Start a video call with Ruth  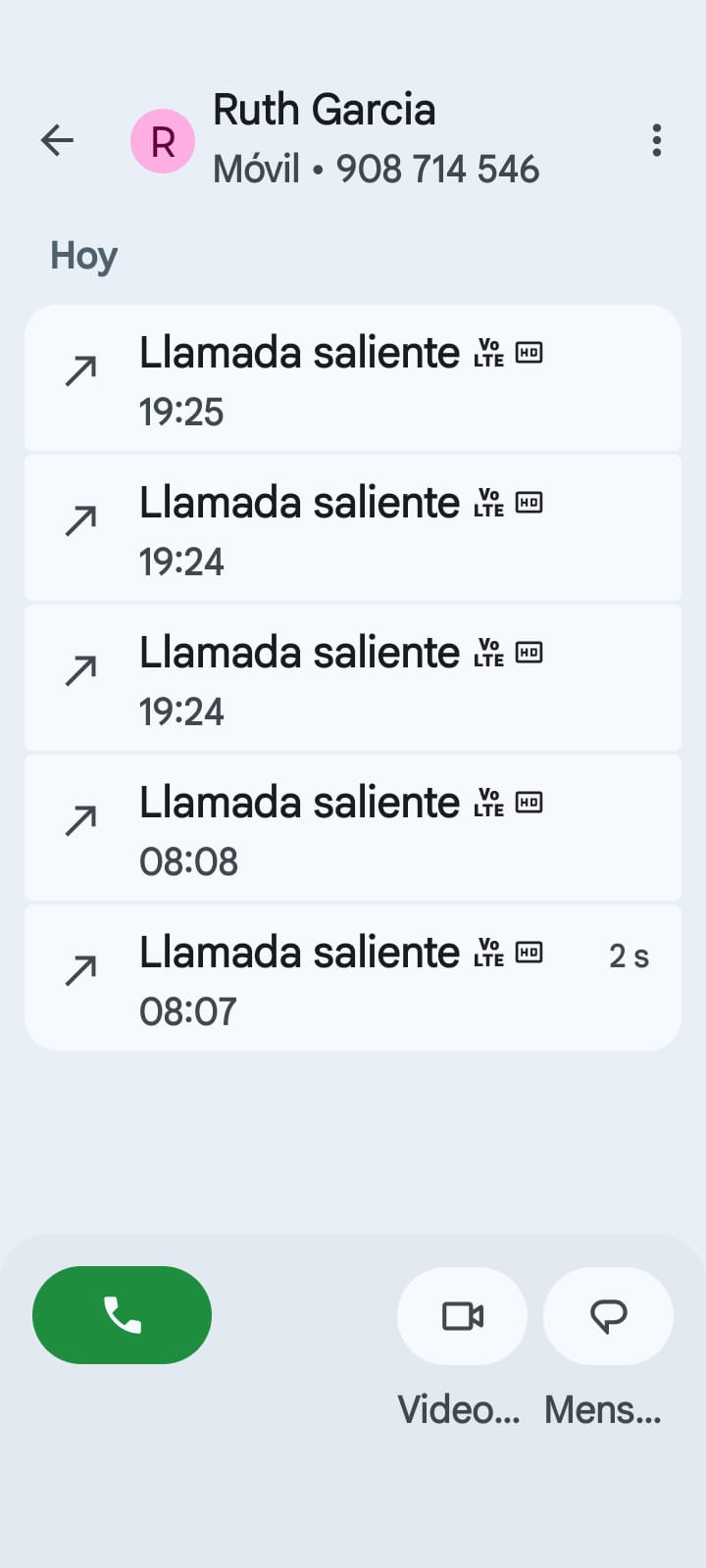click(462, 1315)
